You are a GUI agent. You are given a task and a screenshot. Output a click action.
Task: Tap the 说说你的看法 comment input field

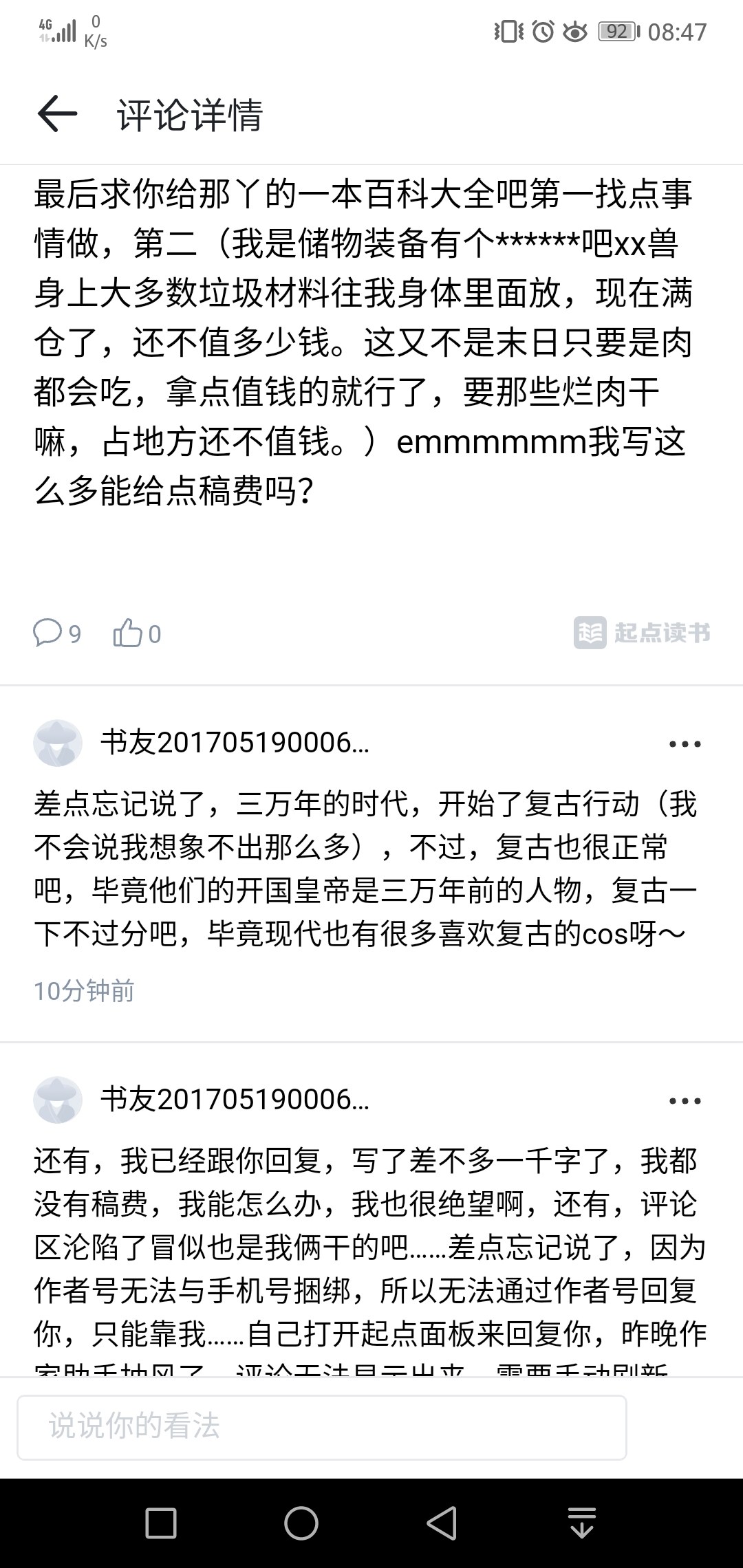pos(322,1426)
